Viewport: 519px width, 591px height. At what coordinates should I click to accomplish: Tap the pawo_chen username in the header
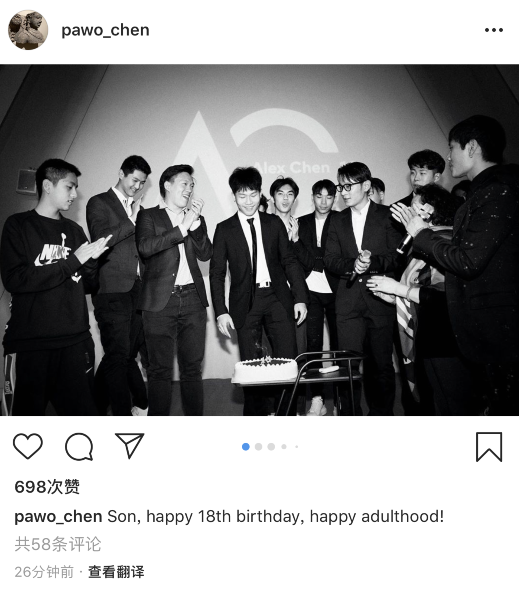coord(105,30)
